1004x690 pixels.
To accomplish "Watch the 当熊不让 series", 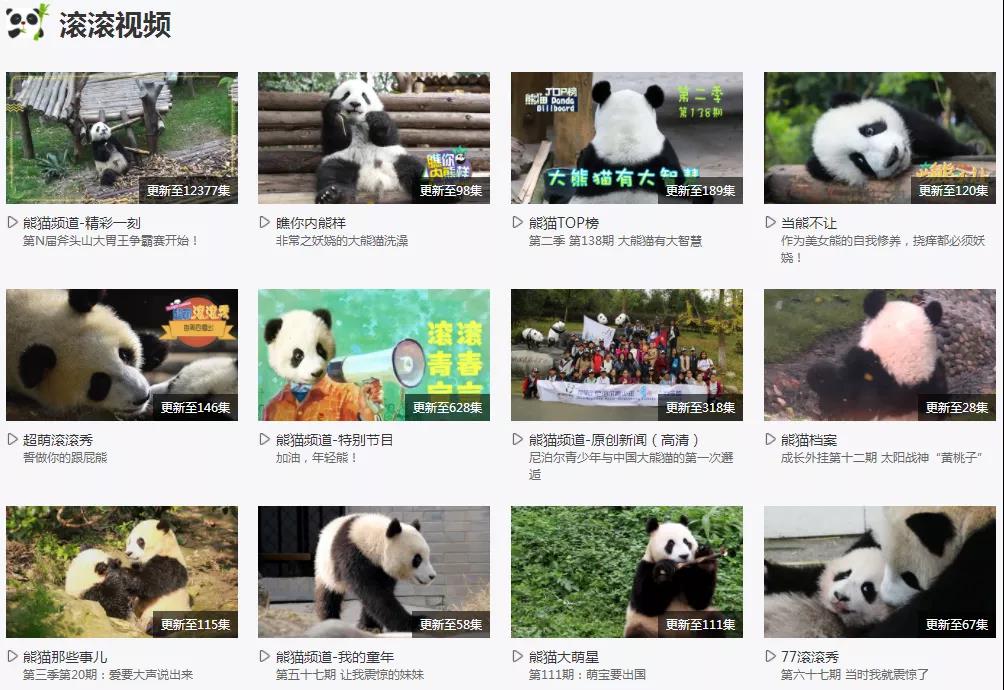I will click(x=879, y=138).
